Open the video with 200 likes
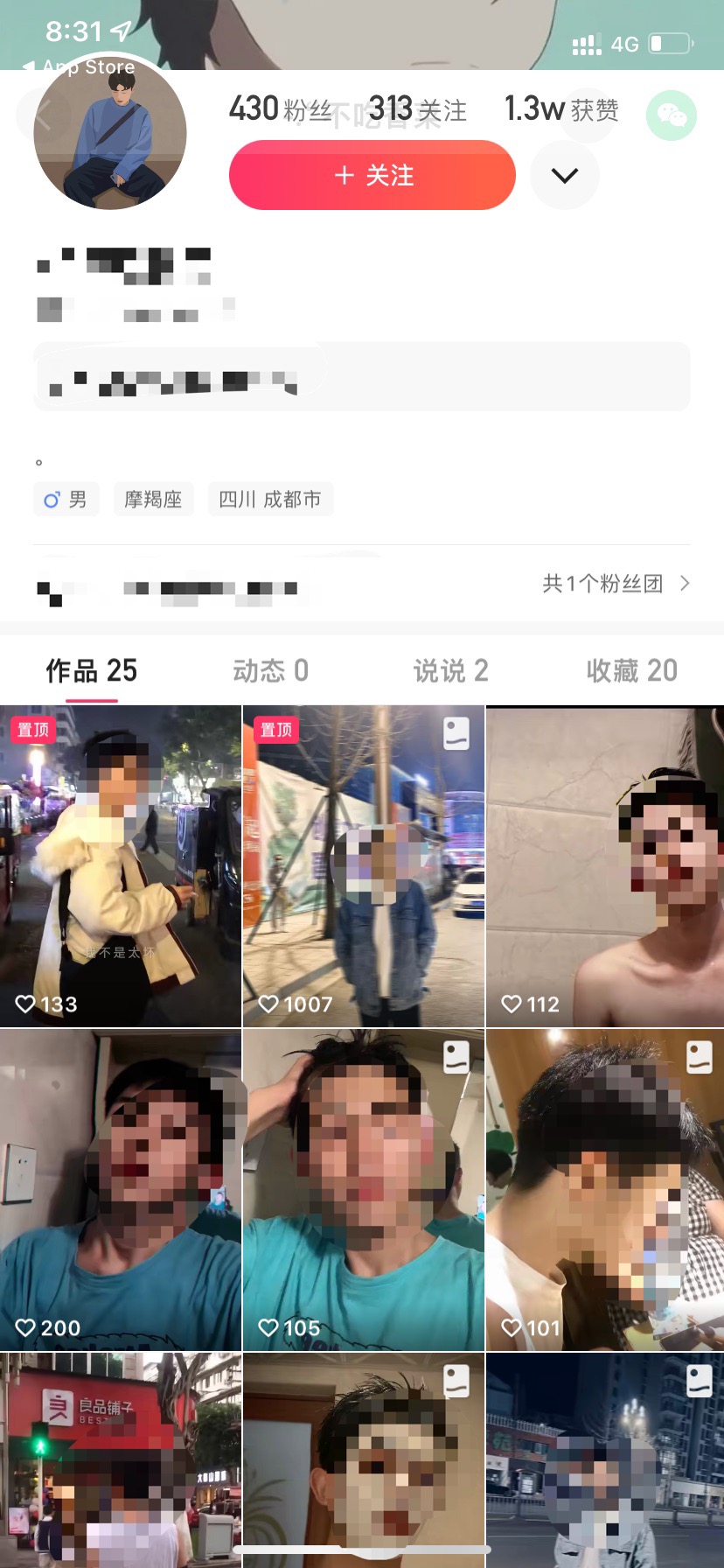Viewport: 724px width, 1568px height. 121,1190
